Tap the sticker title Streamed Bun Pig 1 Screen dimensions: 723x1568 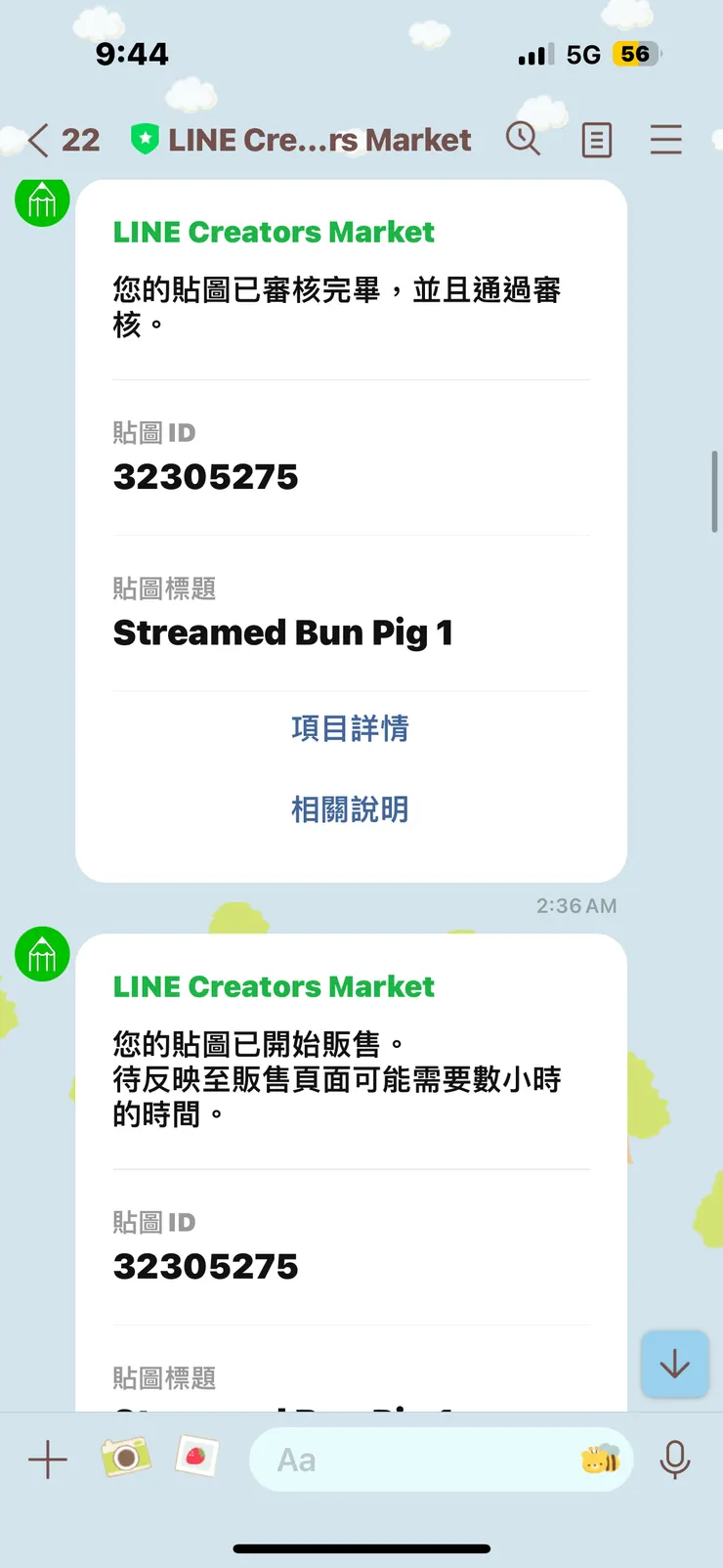[283, 632]
